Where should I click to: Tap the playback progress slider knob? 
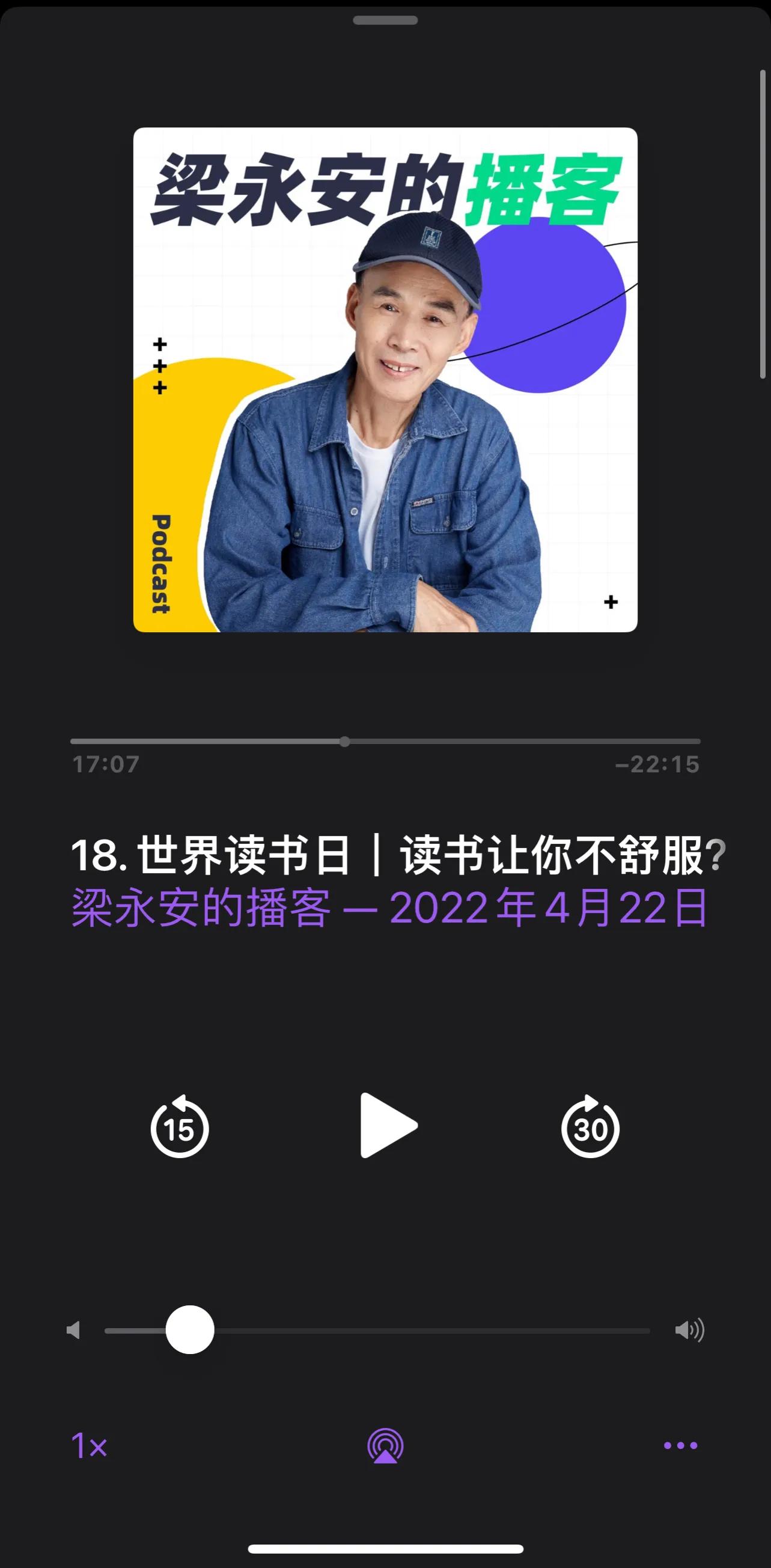tap(344, 741)
